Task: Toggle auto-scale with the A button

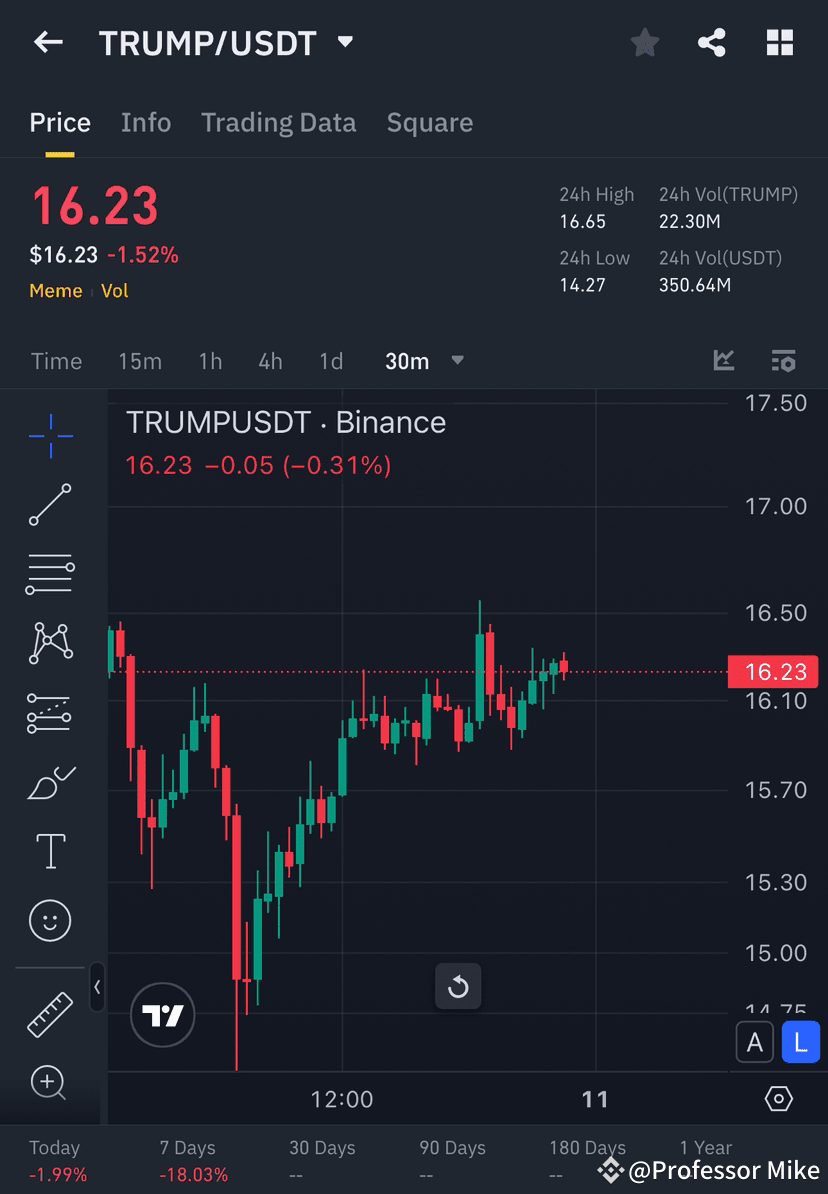Action: click(755, 1042)
